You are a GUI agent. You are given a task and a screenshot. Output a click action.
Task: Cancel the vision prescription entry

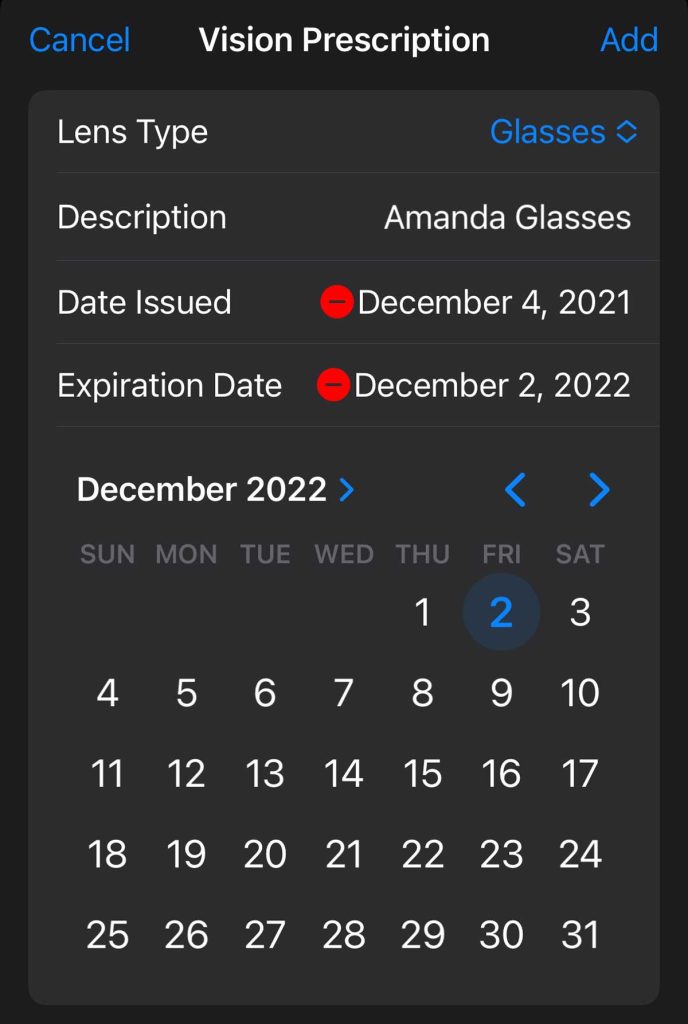pyautogui.click(x=80, y=40)
